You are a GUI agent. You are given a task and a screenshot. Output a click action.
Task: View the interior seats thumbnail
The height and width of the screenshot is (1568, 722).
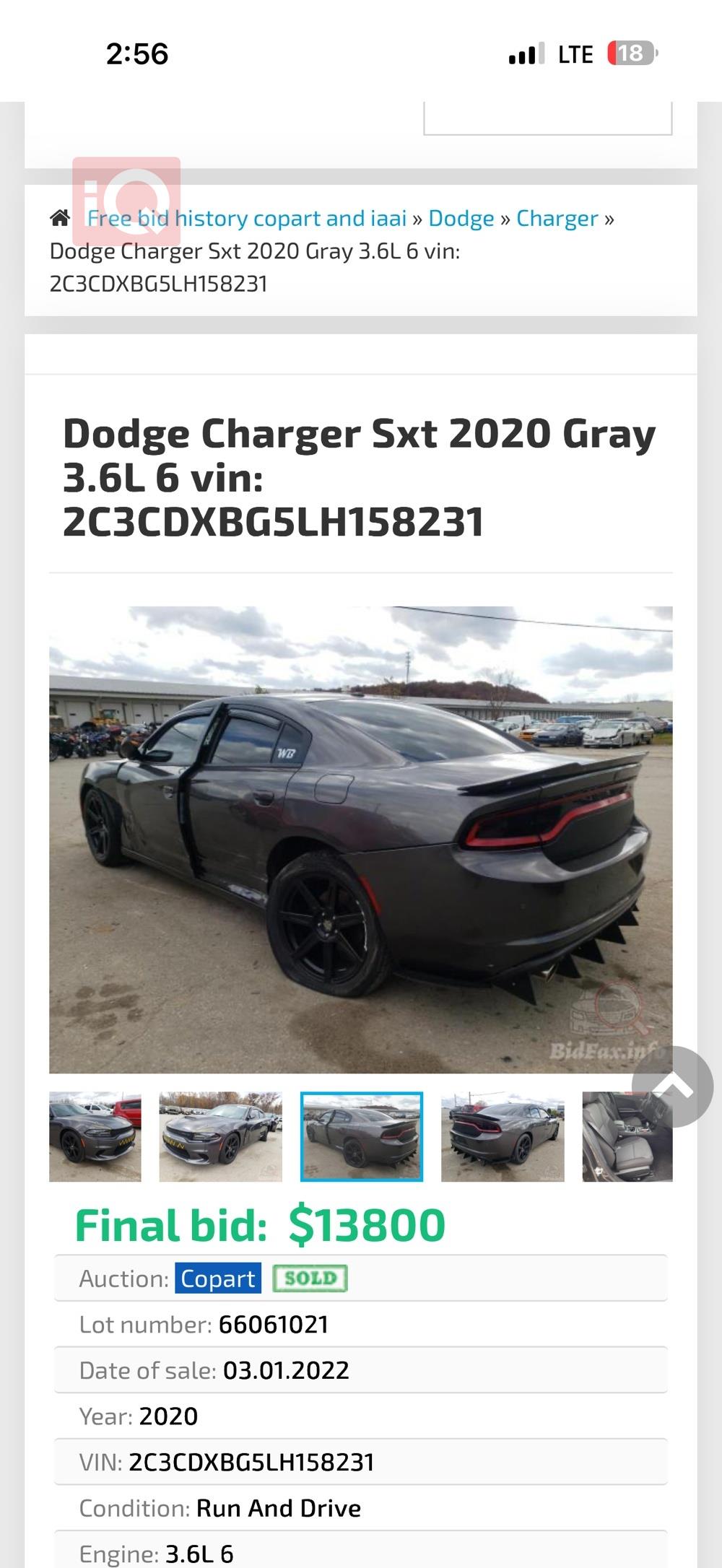627,1136
